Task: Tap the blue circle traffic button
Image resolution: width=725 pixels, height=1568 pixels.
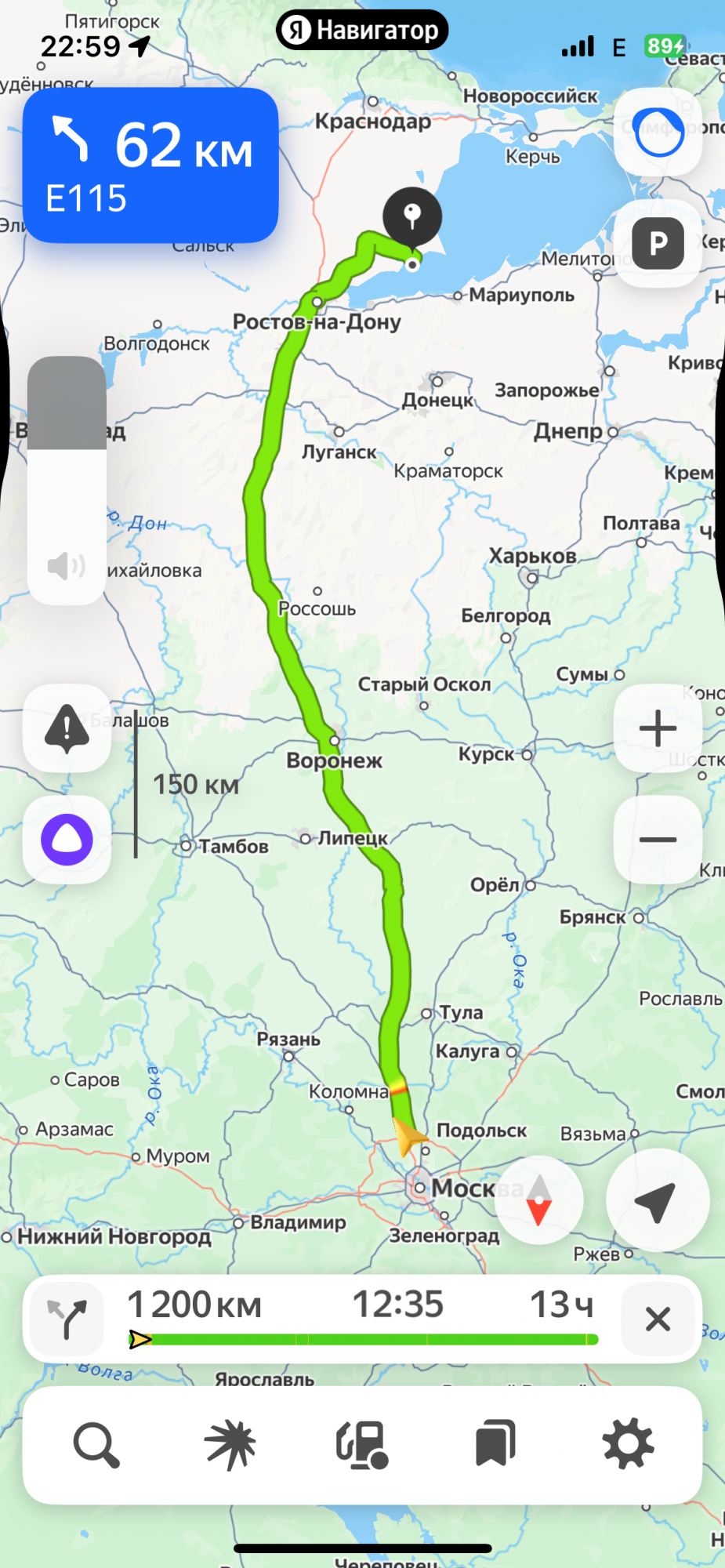Action: 658,132
